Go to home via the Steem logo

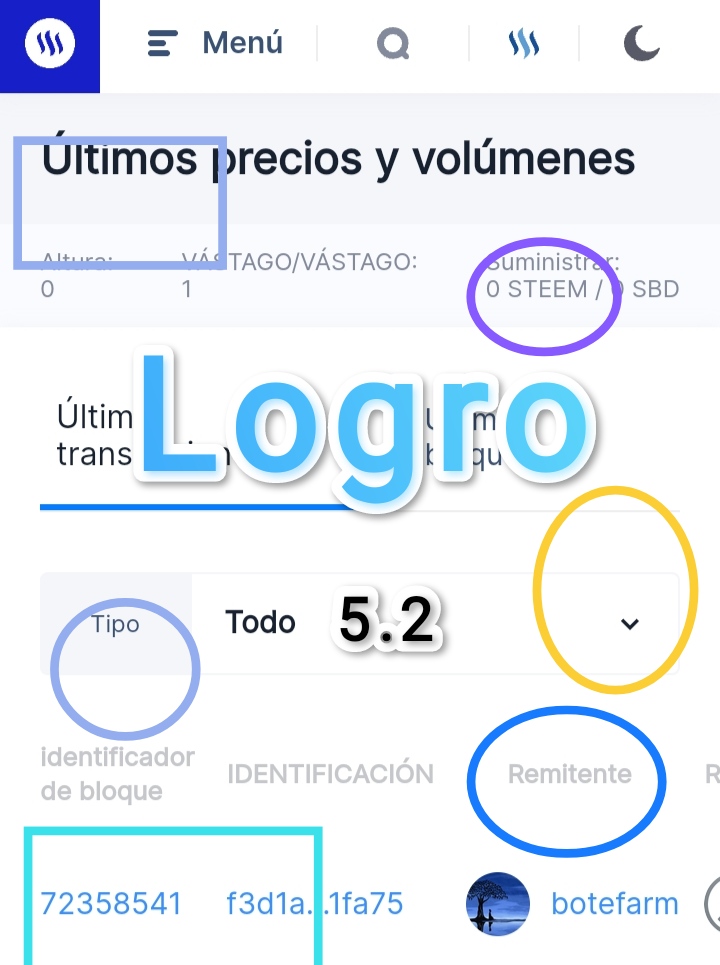coord(50,46)
